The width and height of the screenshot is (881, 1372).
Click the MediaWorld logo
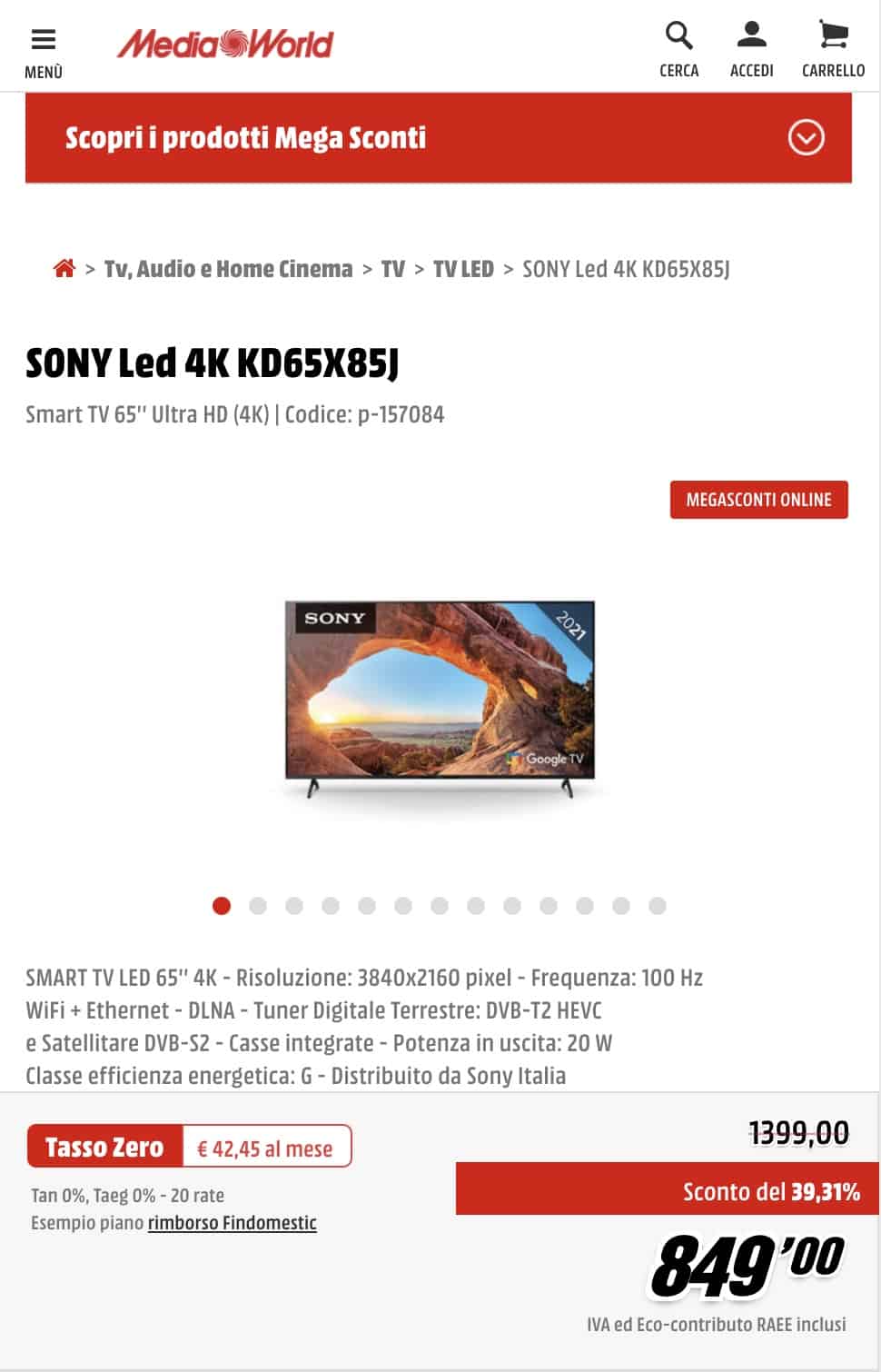click(225, 44)
